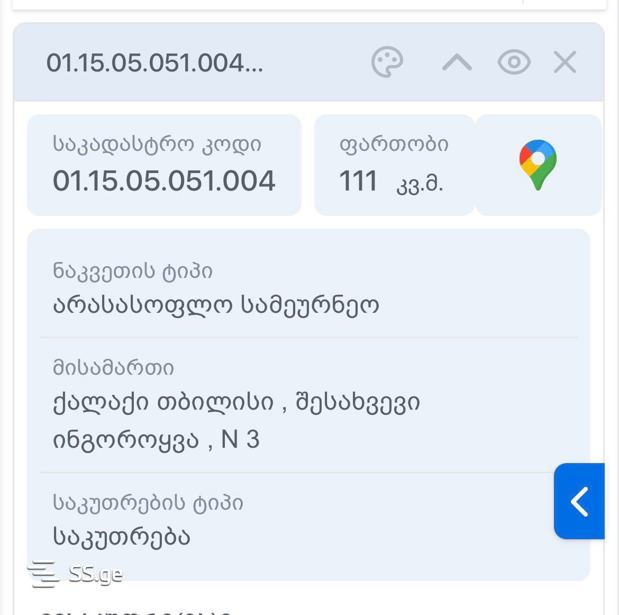Close the 01.15.05.051.004 parcel card
The width and height of the screenshot is (619, 615).
coord(565,62)
